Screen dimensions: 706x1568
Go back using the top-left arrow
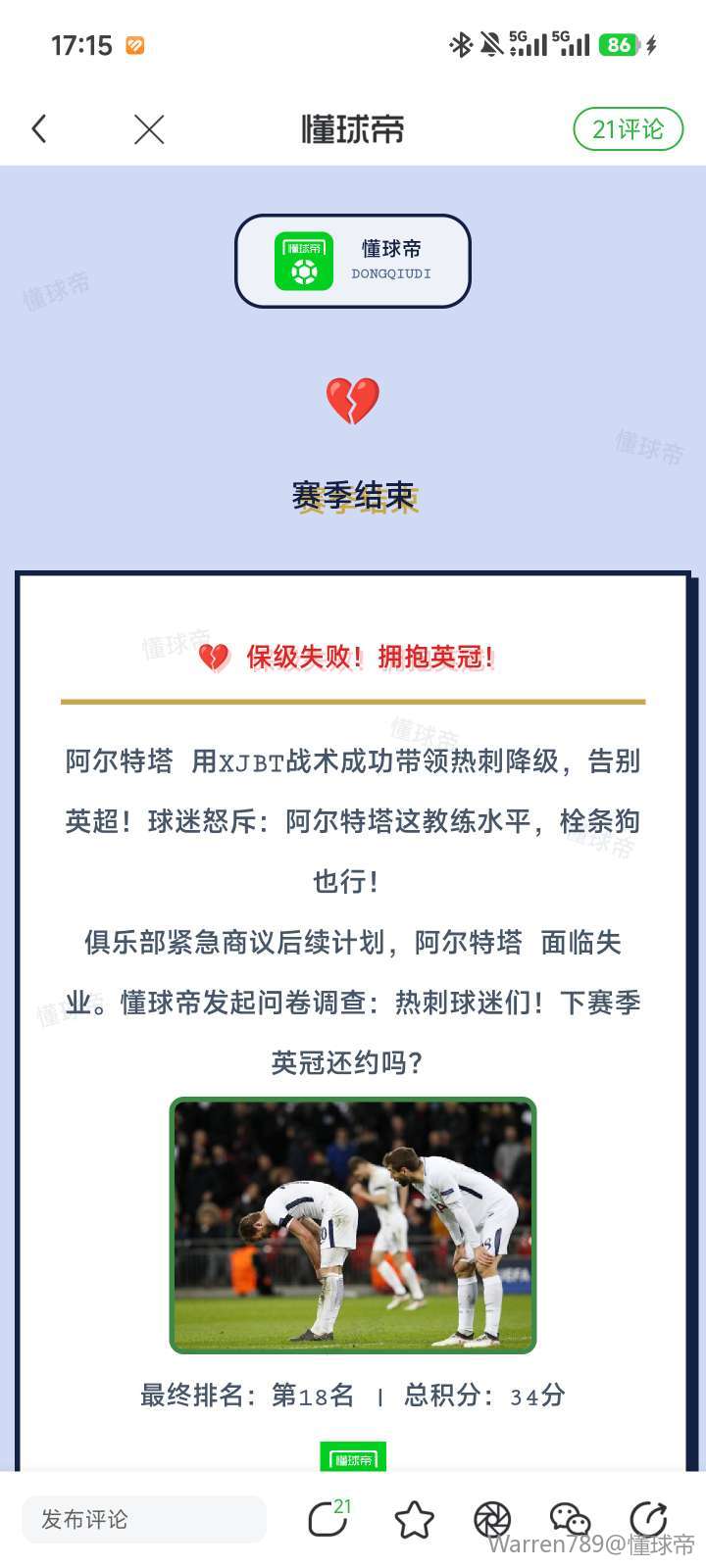[39, 129]
